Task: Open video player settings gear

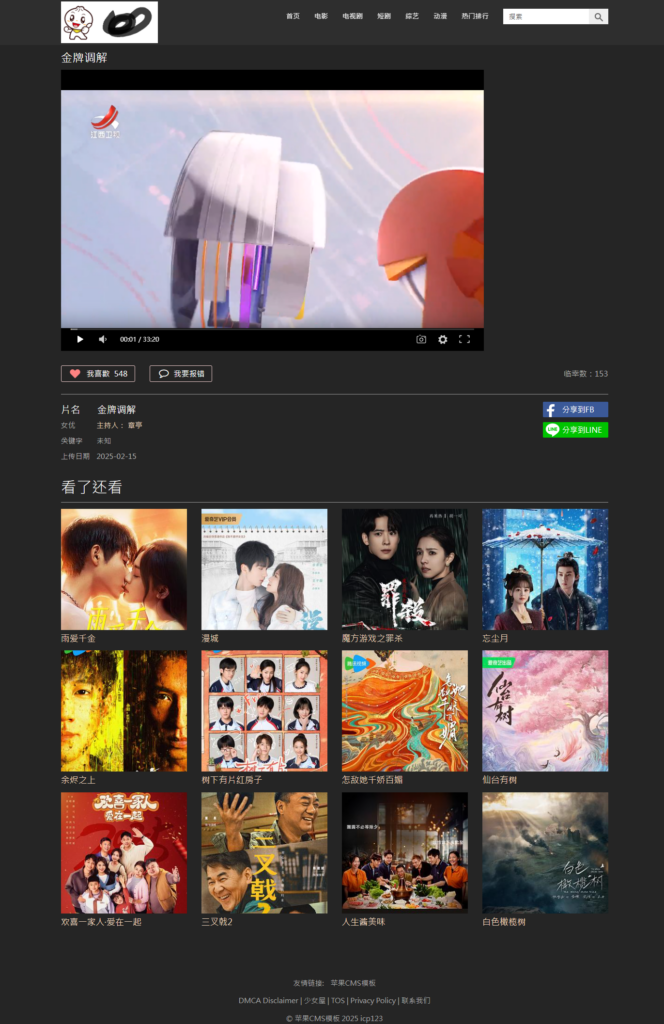Action: click(x=443, y=339)
